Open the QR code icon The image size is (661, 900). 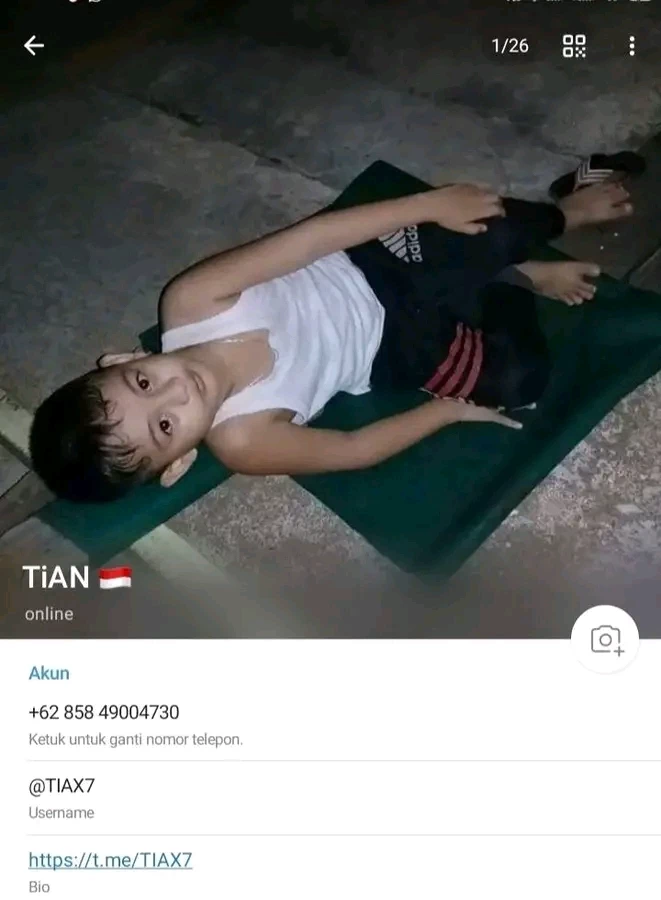click(574, 45)
